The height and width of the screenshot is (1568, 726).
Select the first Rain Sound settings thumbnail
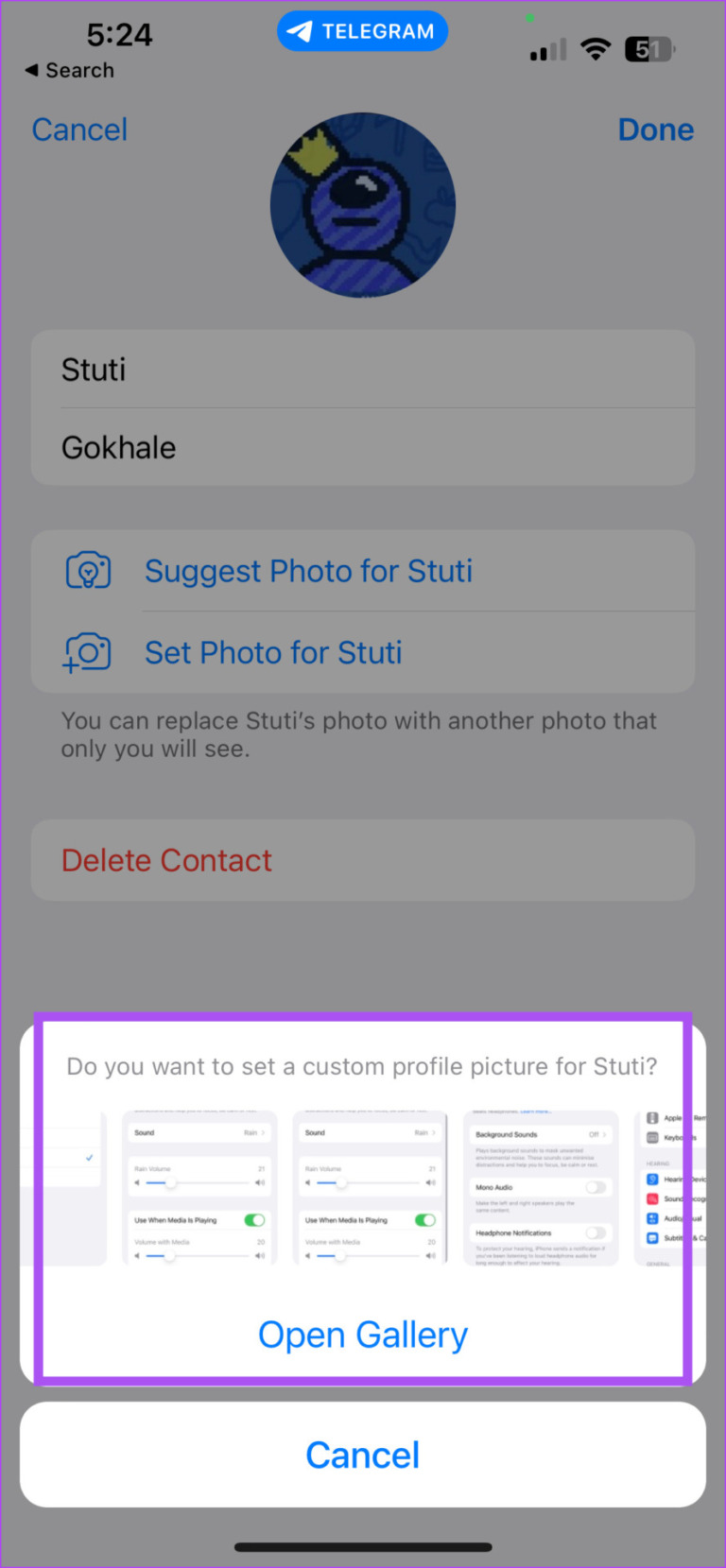[199, 1187]
